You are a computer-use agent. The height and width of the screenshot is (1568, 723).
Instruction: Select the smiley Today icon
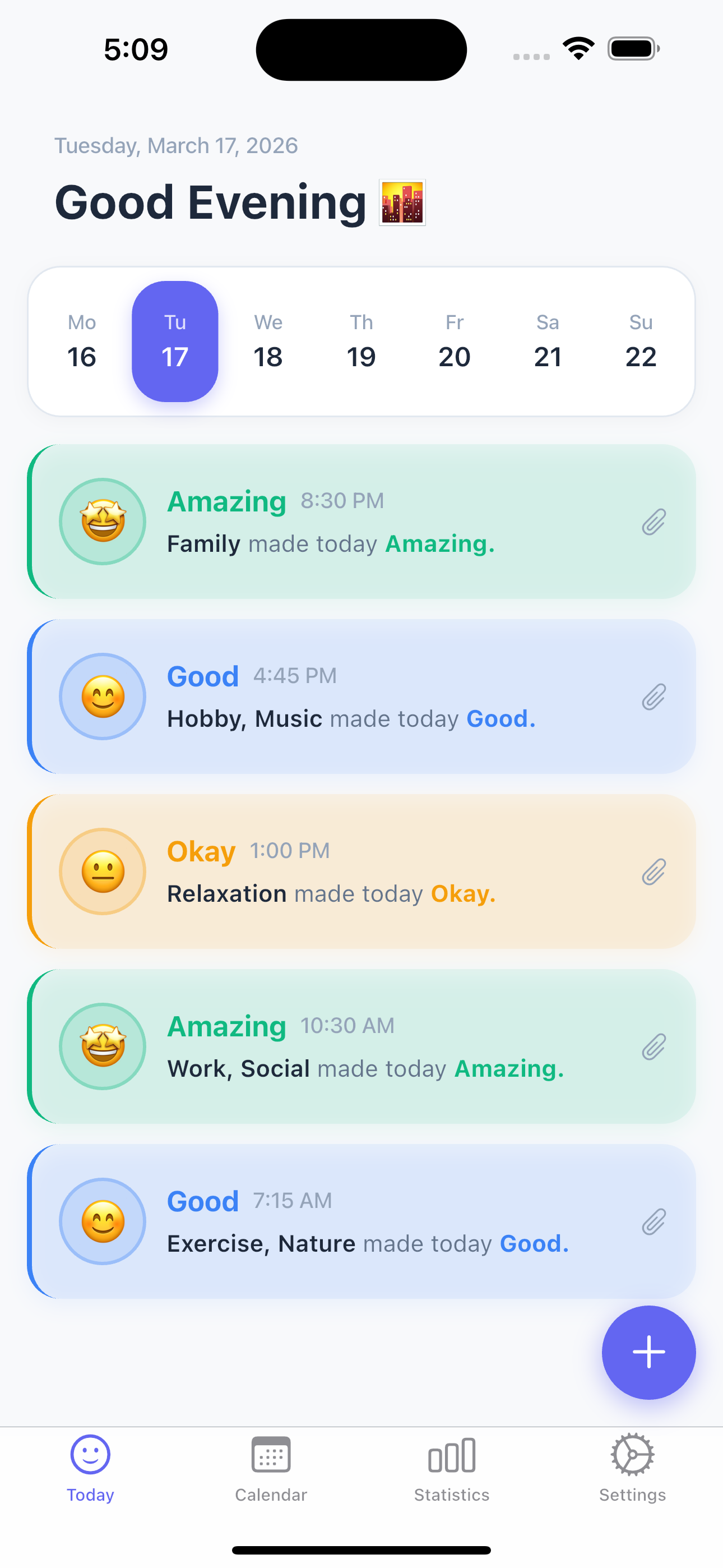tap(90, 1456)
